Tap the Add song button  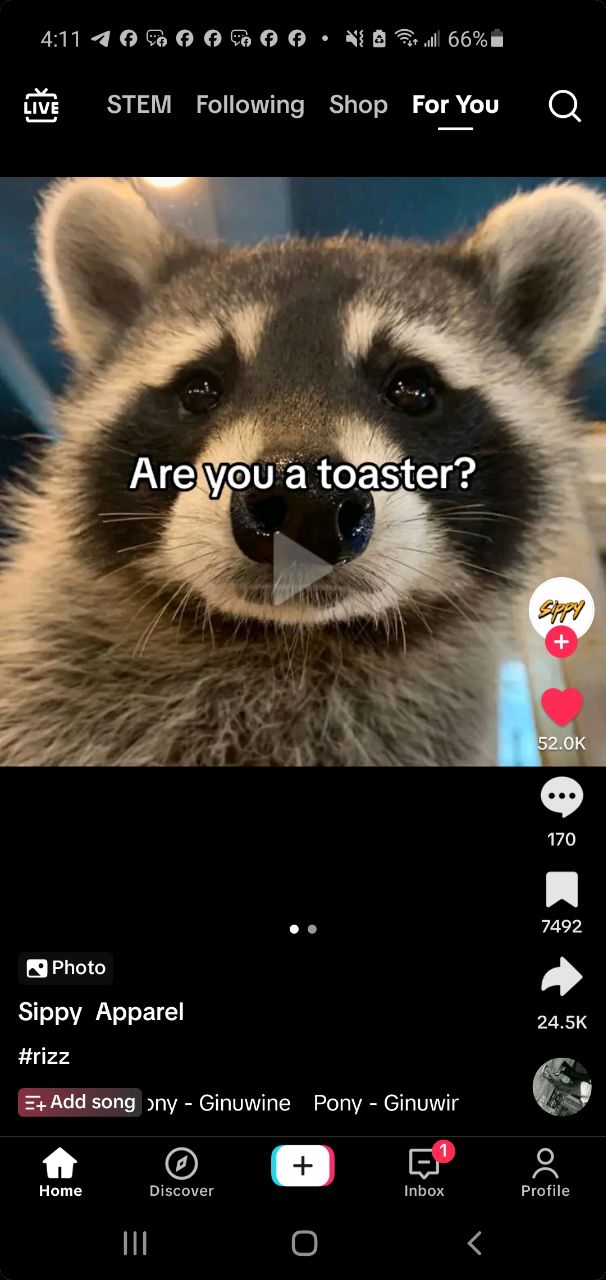(x=80, y=1102)
